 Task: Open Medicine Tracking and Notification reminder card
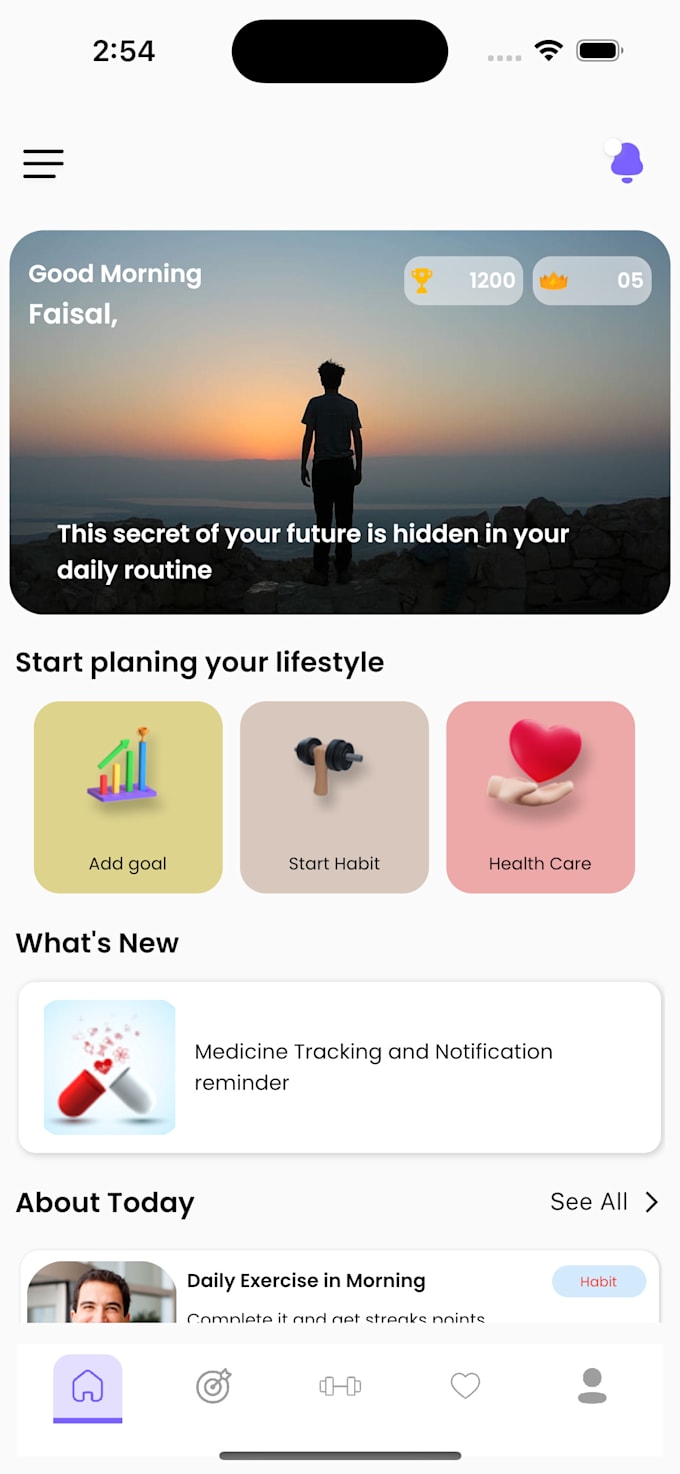click(x=340, y=1067)
